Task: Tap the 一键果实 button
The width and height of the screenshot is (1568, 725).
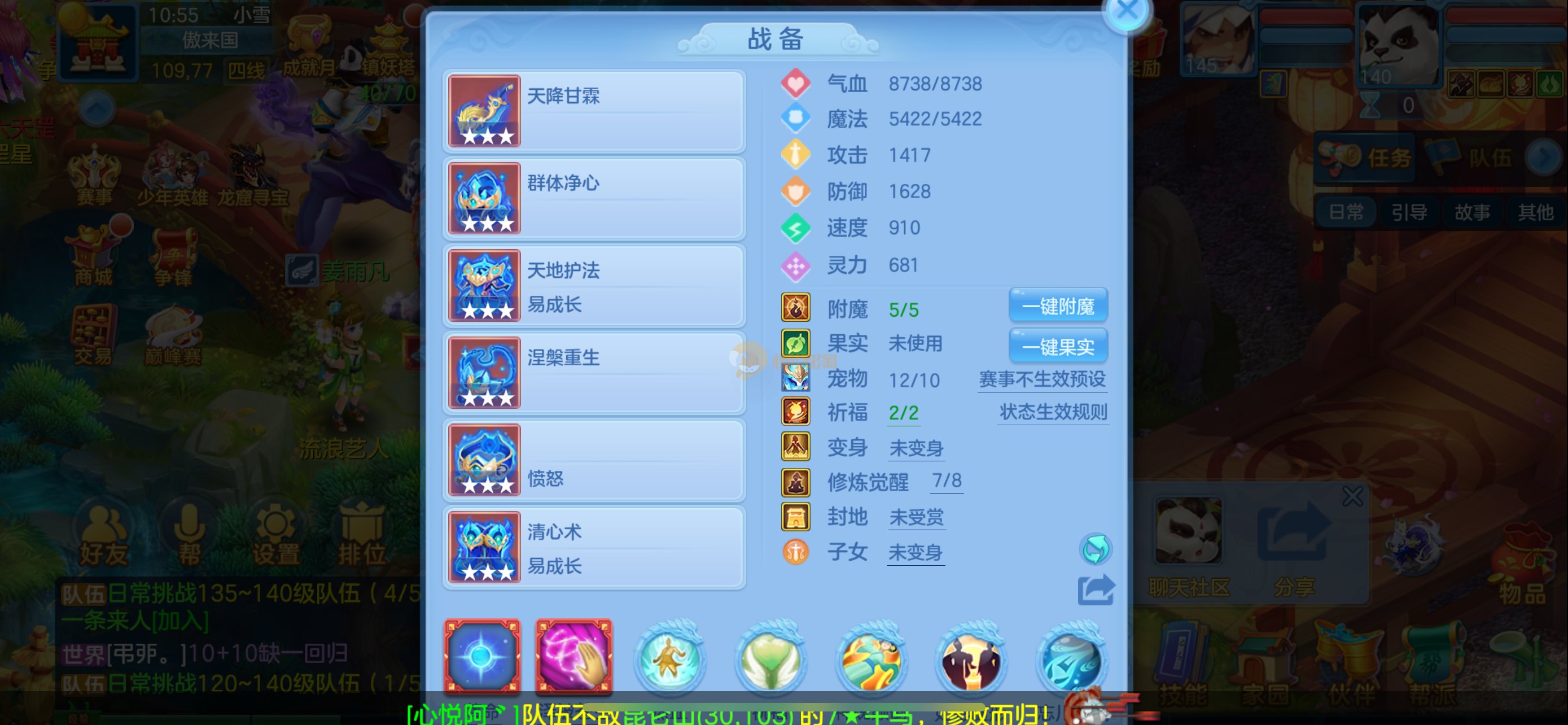Action: click(1058, 347)
